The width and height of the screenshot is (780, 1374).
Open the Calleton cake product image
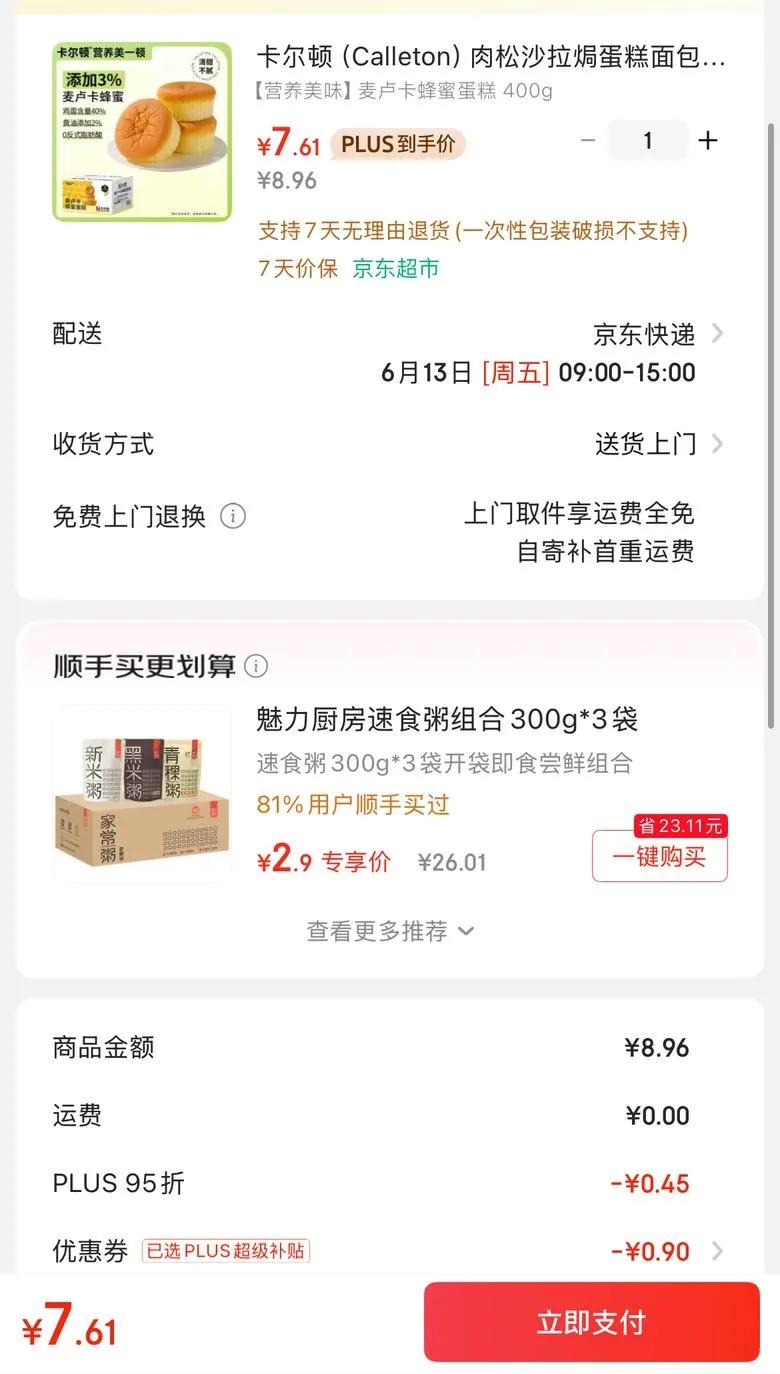coord(142,131)
